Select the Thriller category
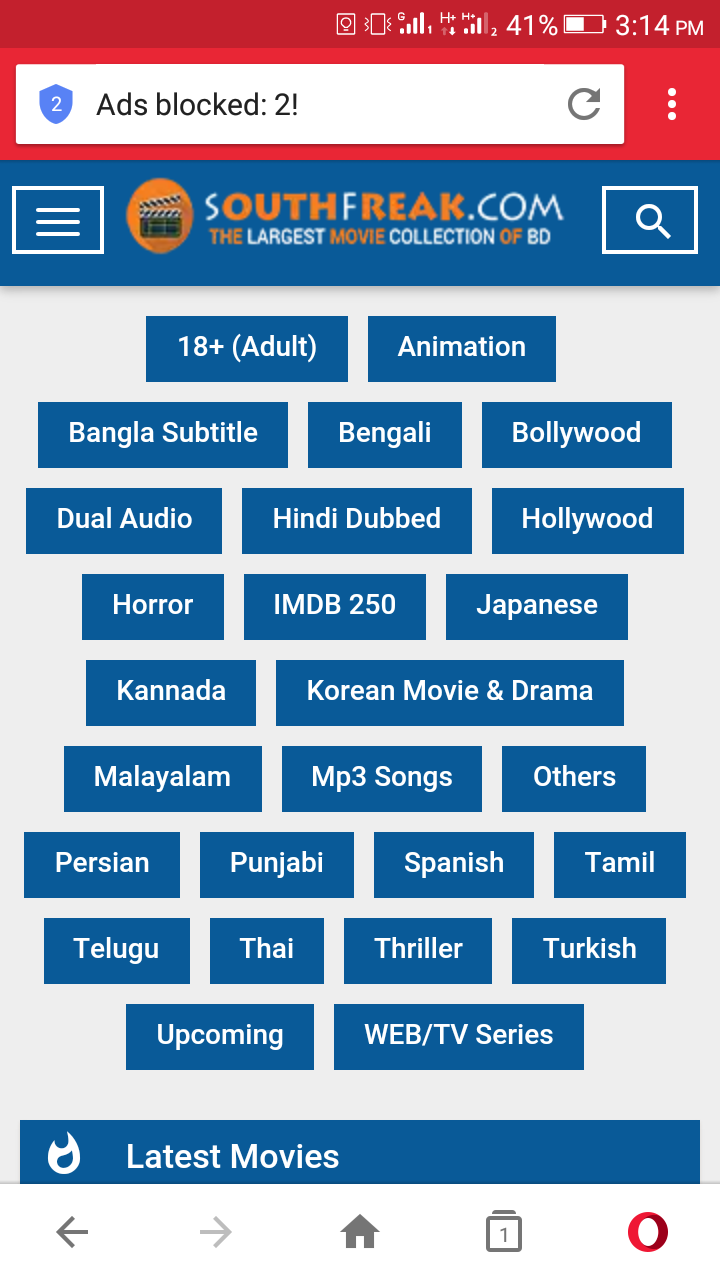Image resolution: width=720 pixels, height=1280 pixels. tap(418, 951)
